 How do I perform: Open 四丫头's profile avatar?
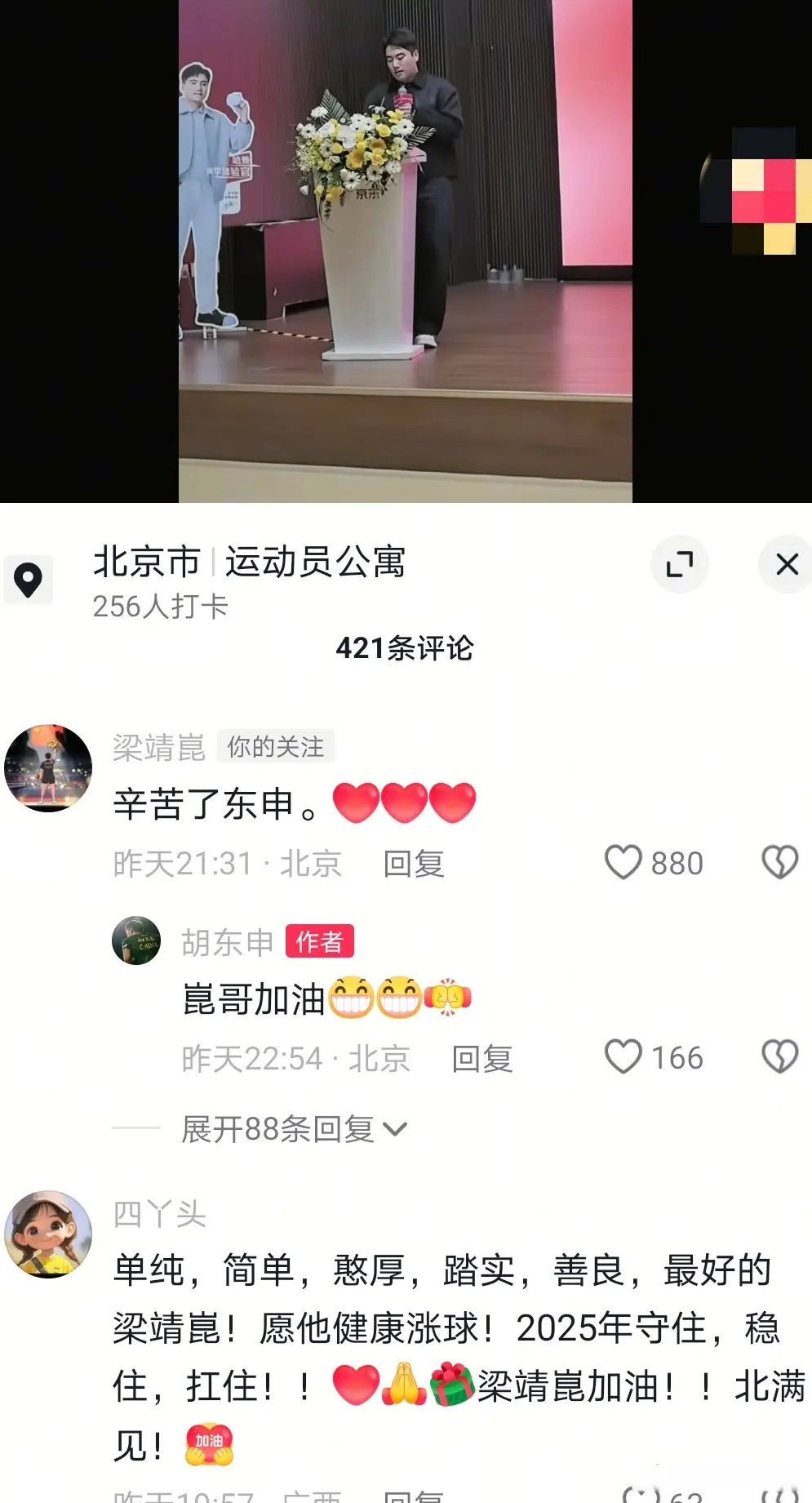click(48, 1234)
